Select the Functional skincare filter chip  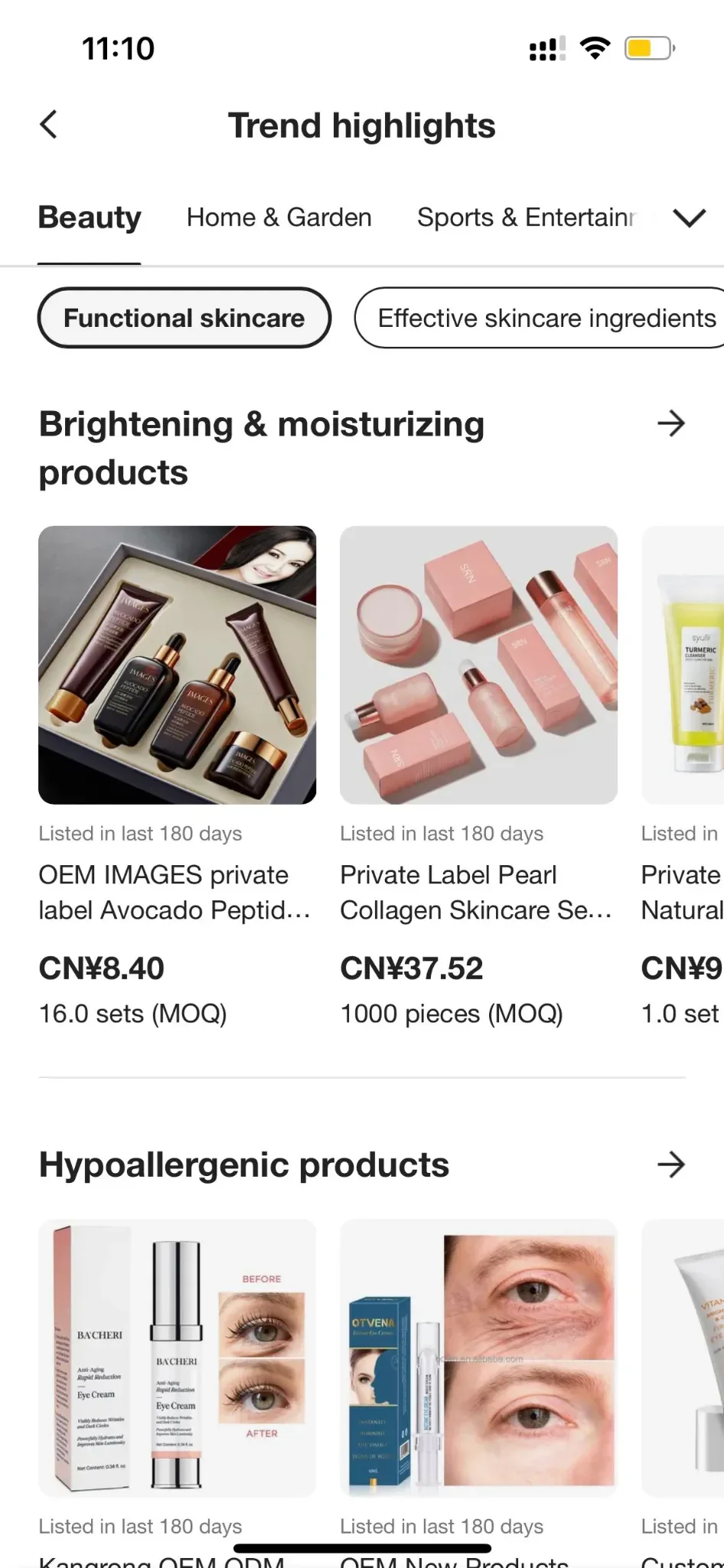(x=184, y=318)
